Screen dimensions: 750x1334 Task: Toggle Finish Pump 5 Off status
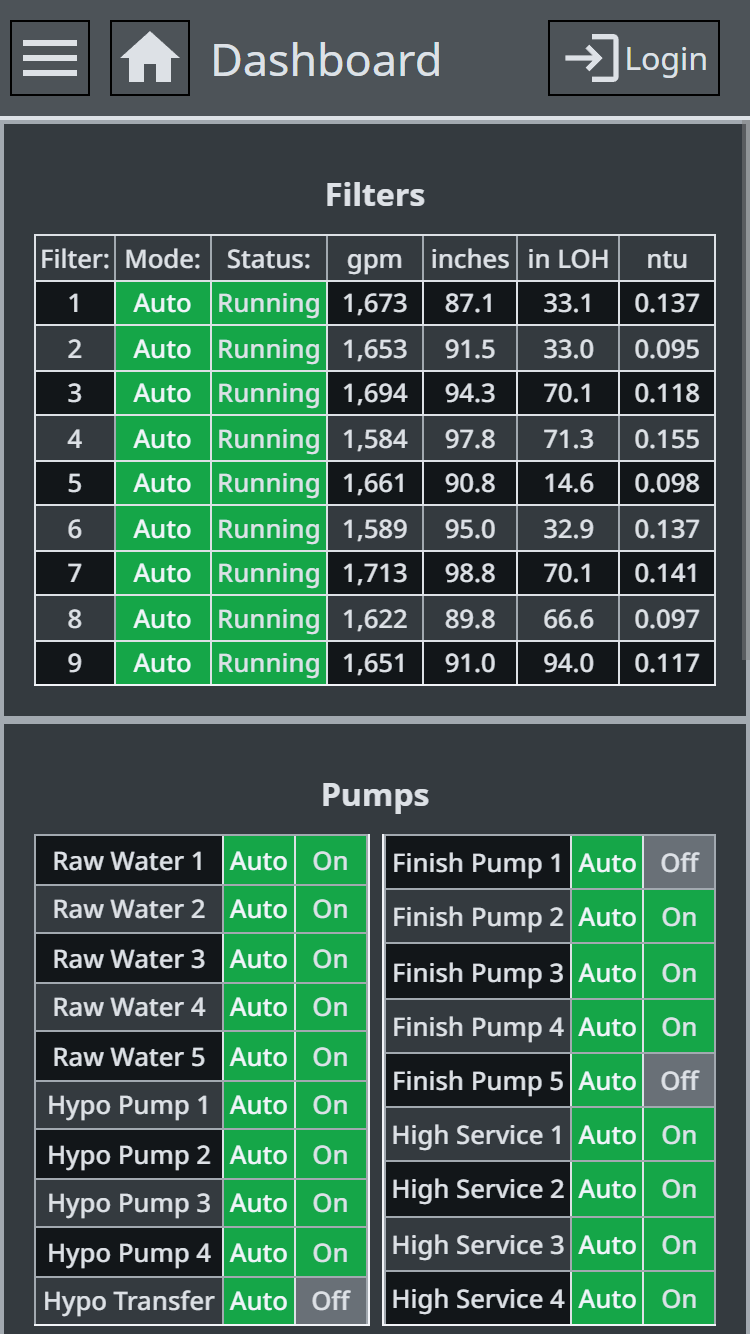678,1080
